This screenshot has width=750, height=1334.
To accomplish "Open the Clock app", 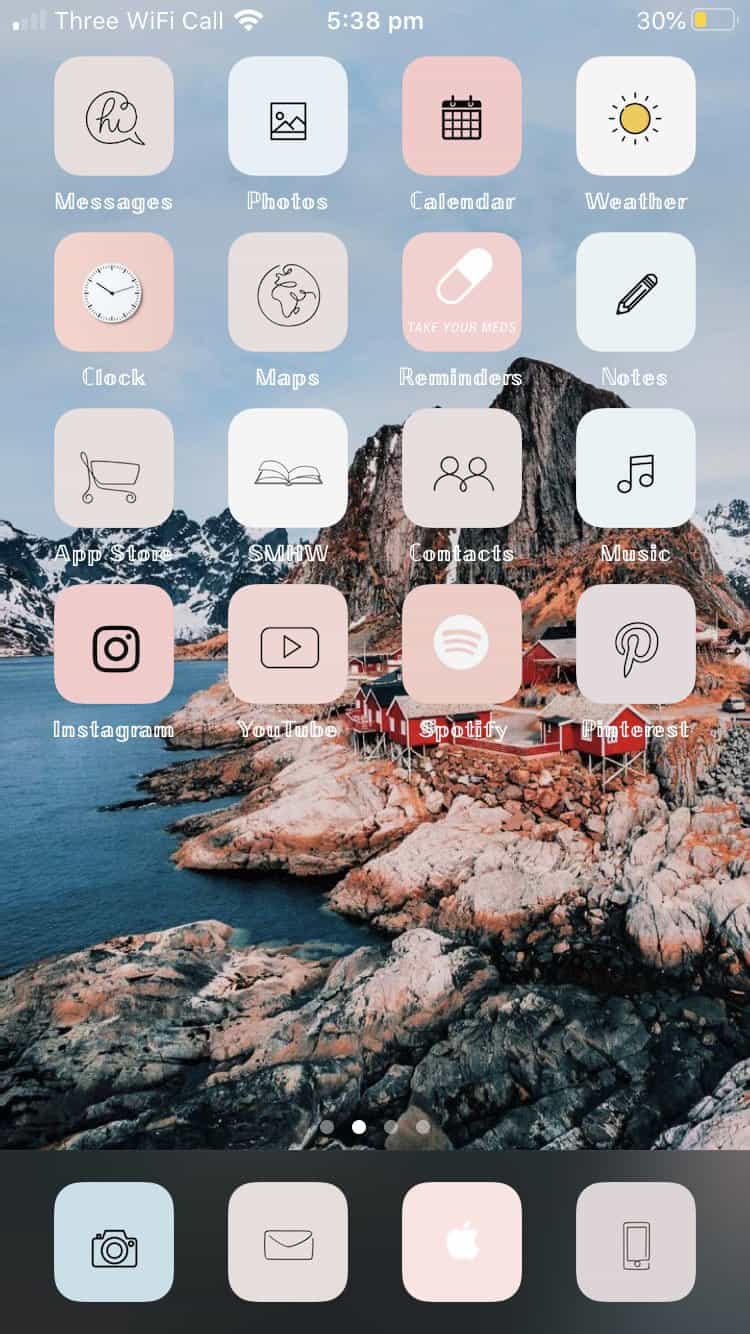I will pyautogui.click(x=114, y=292).
